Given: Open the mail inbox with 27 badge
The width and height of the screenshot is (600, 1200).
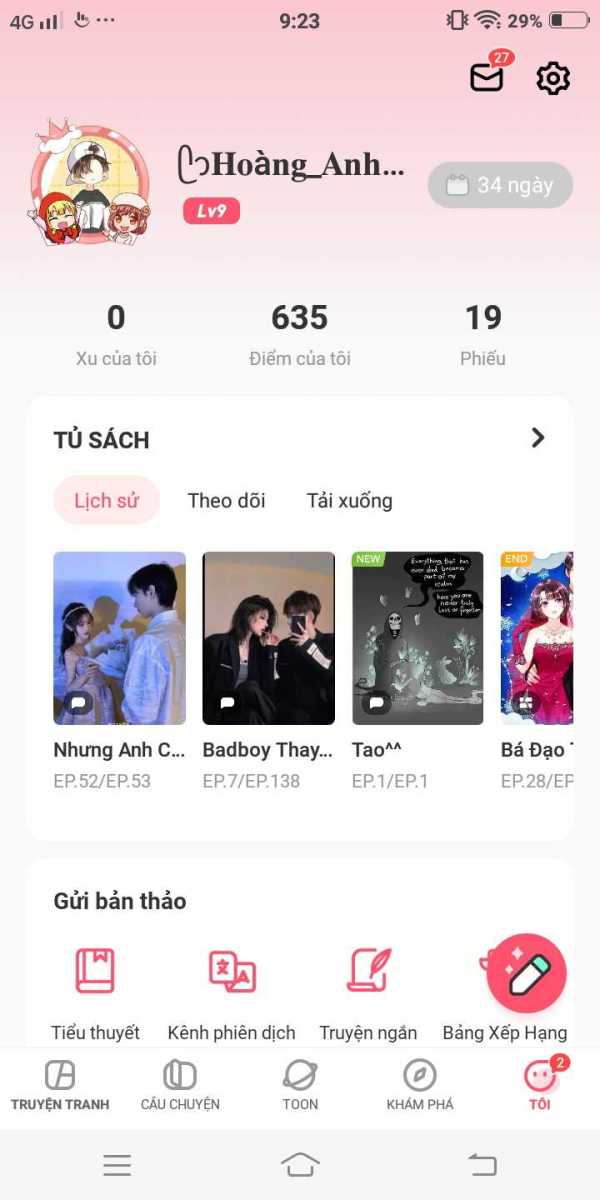Looking at the screenshot, I should coord(487,77).
